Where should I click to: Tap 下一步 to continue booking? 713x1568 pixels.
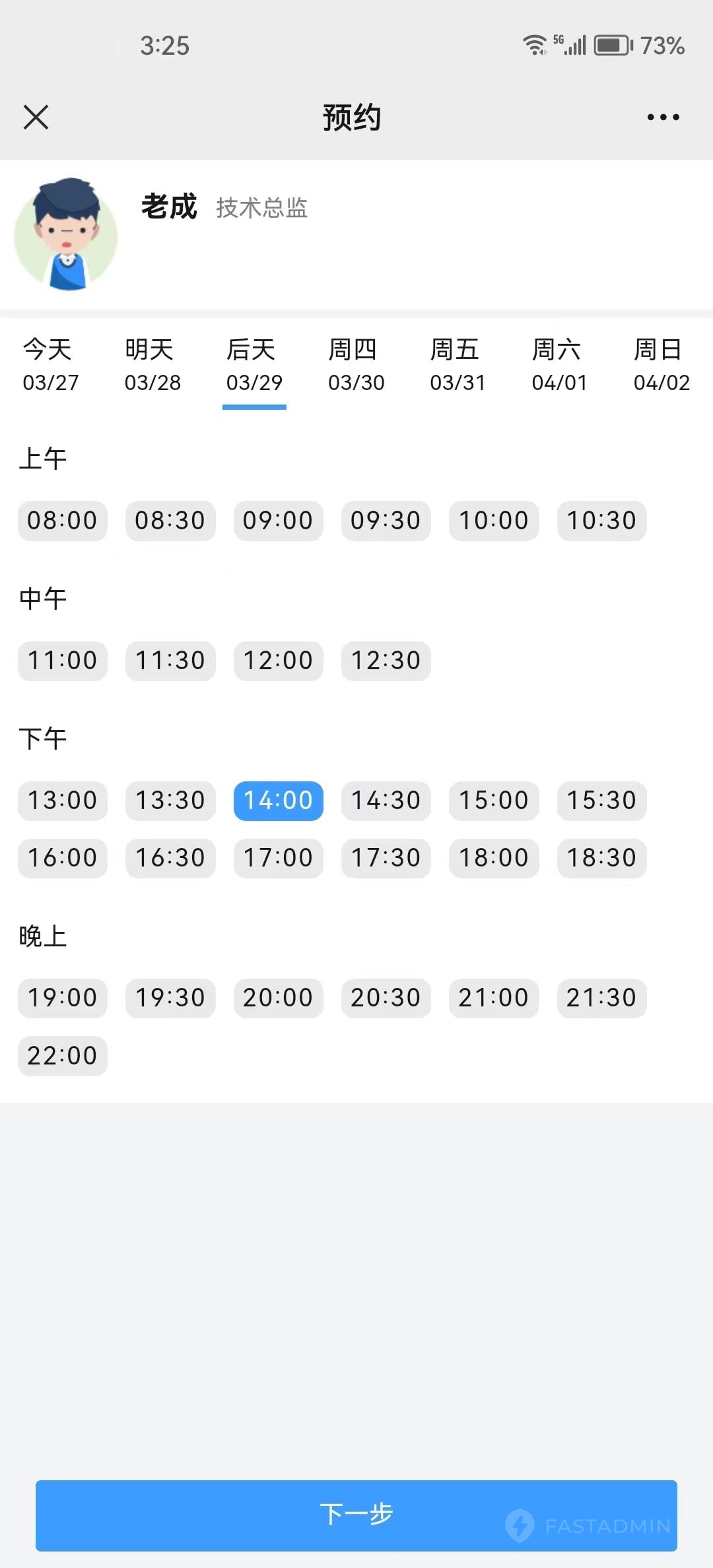pyautogui.click(x=356, y=1515)
